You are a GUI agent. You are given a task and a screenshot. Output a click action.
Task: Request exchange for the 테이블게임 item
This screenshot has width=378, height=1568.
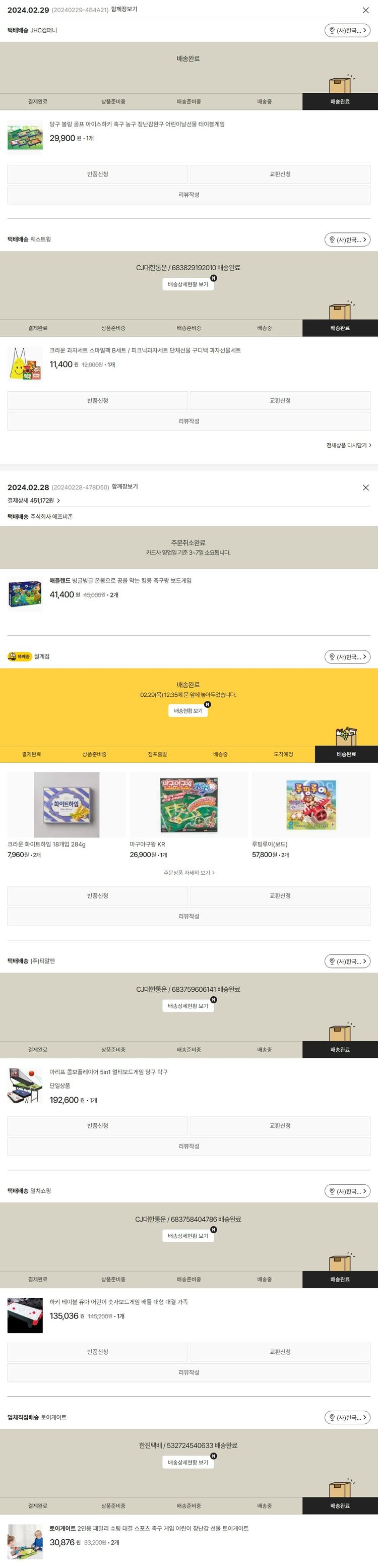click(280, 174)
